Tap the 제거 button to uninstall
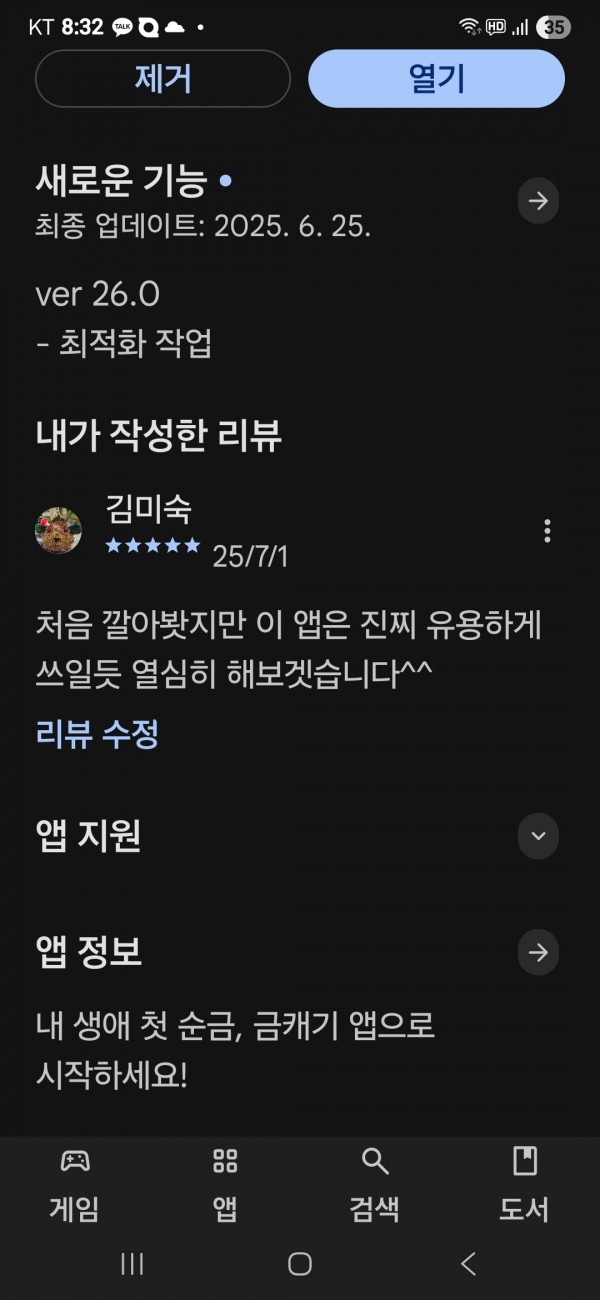600x1300 pixels. point(163,78)
